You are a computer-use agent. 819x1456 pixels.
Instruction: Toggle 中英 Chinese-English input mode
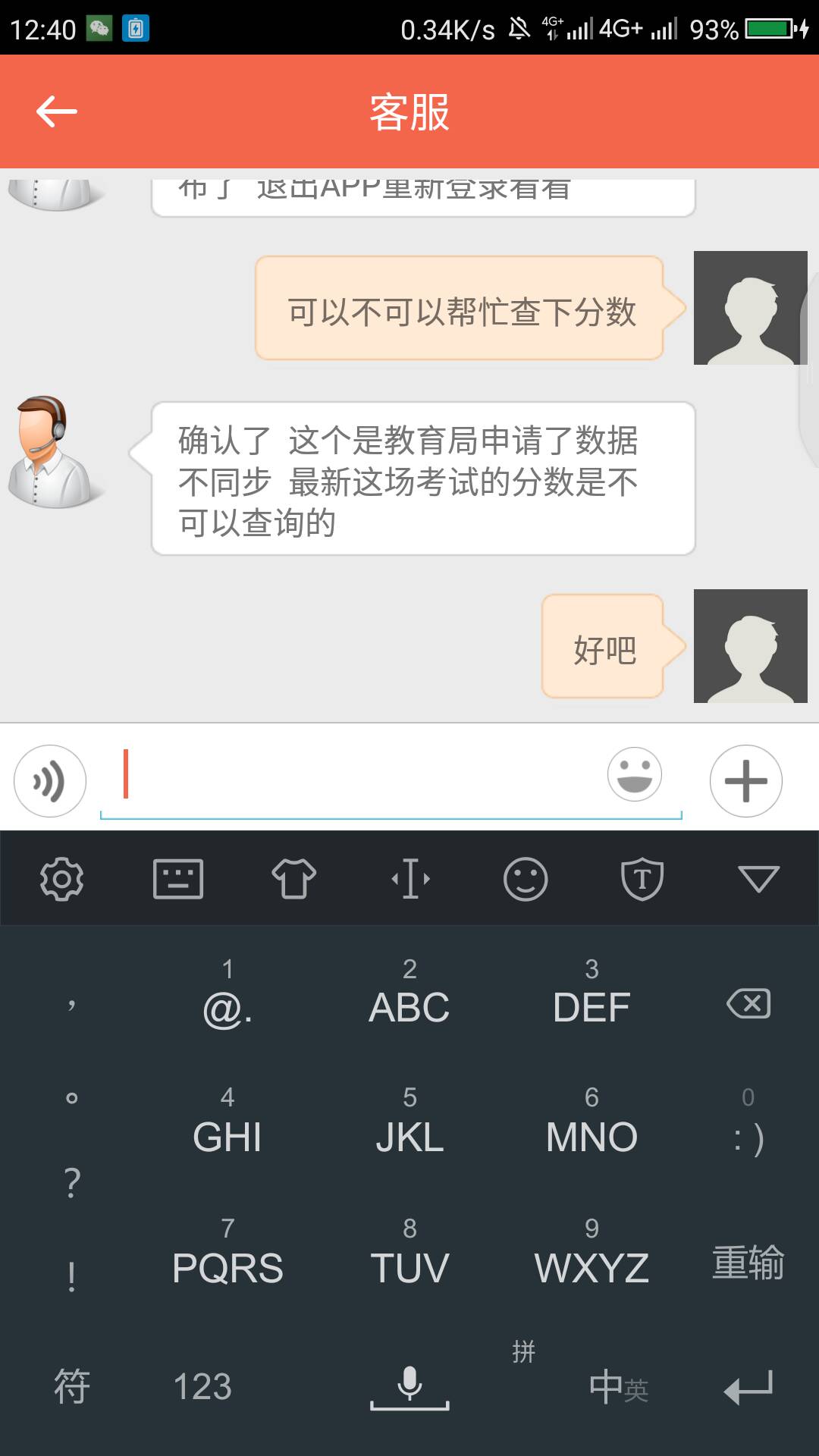[x=618, y=1387]
